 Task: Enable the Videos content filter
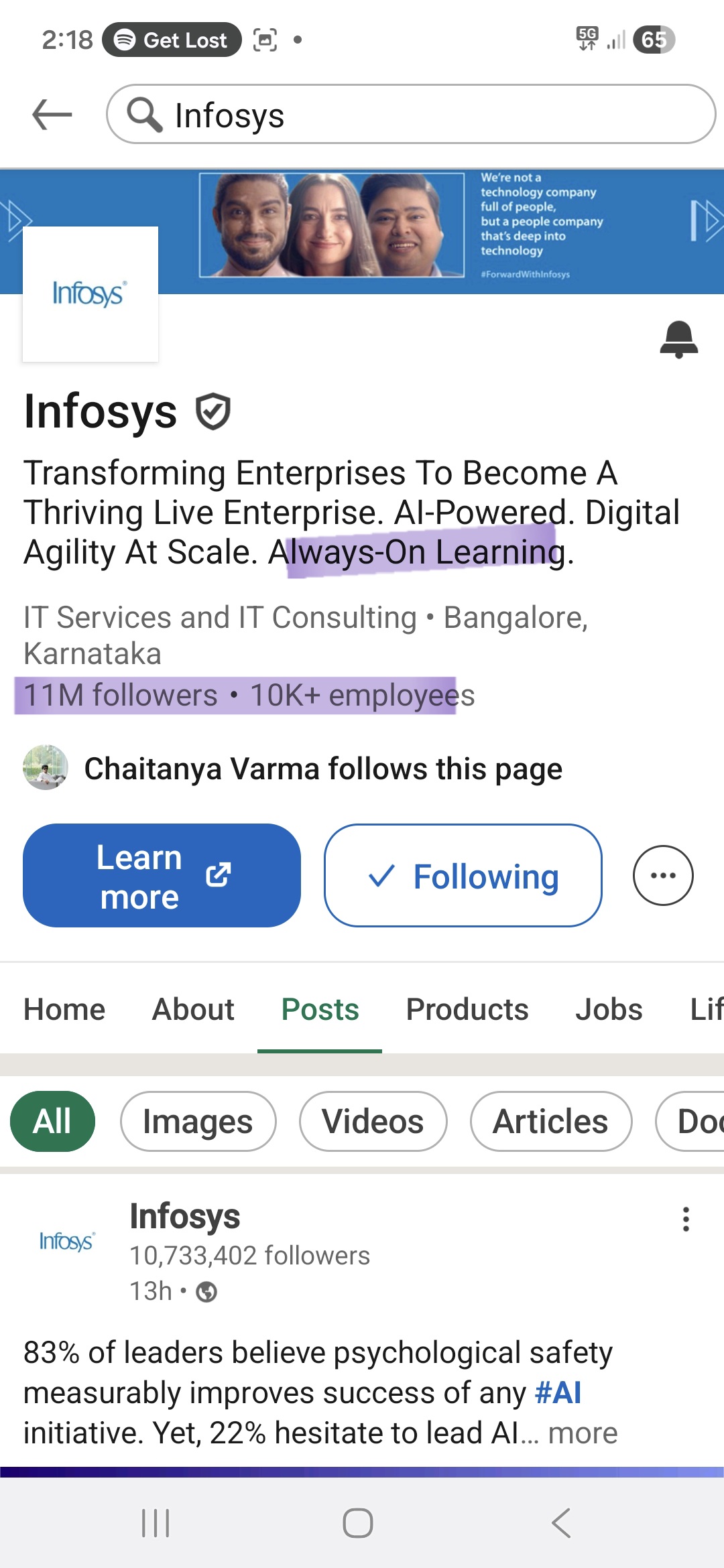(x=373, y=1121)
